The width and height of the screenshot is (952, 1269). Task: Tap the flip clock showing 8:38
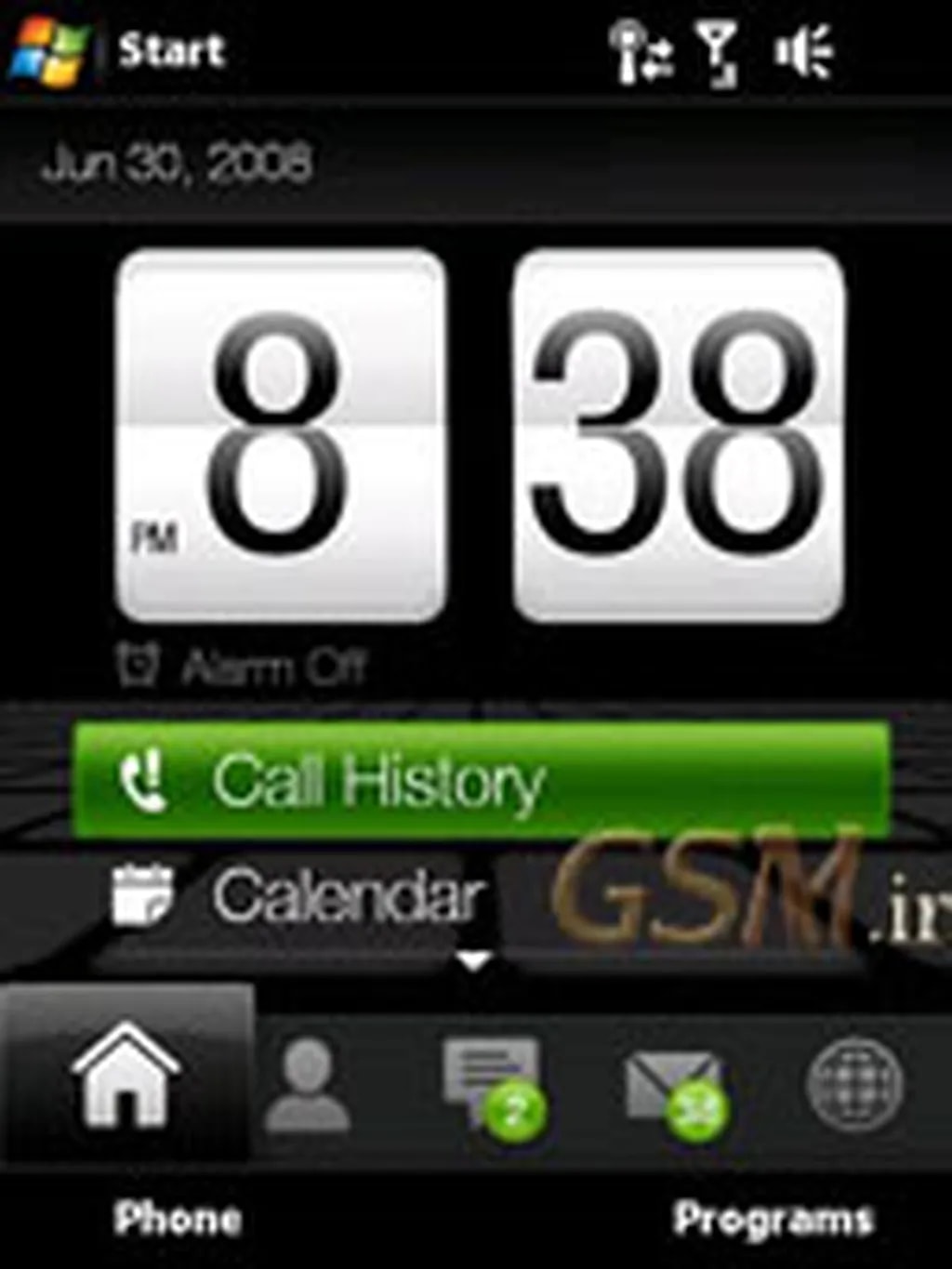[x=480, y=435]
